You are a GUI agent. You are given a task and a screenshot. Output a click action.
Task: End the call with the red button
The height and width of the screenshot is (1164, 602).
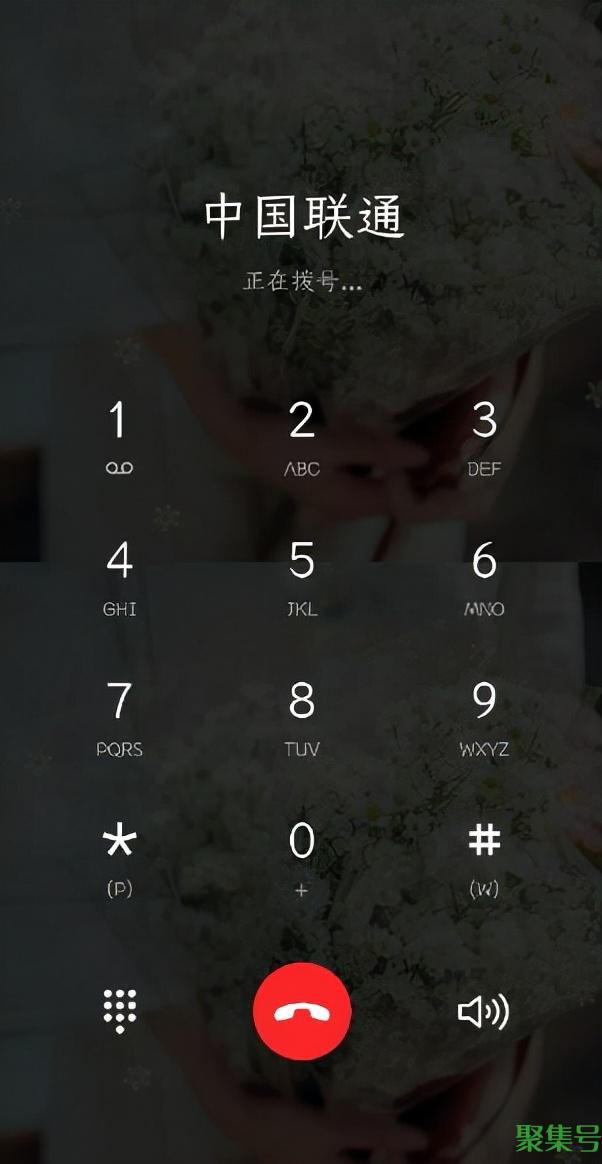click(x=301, y=1011)
